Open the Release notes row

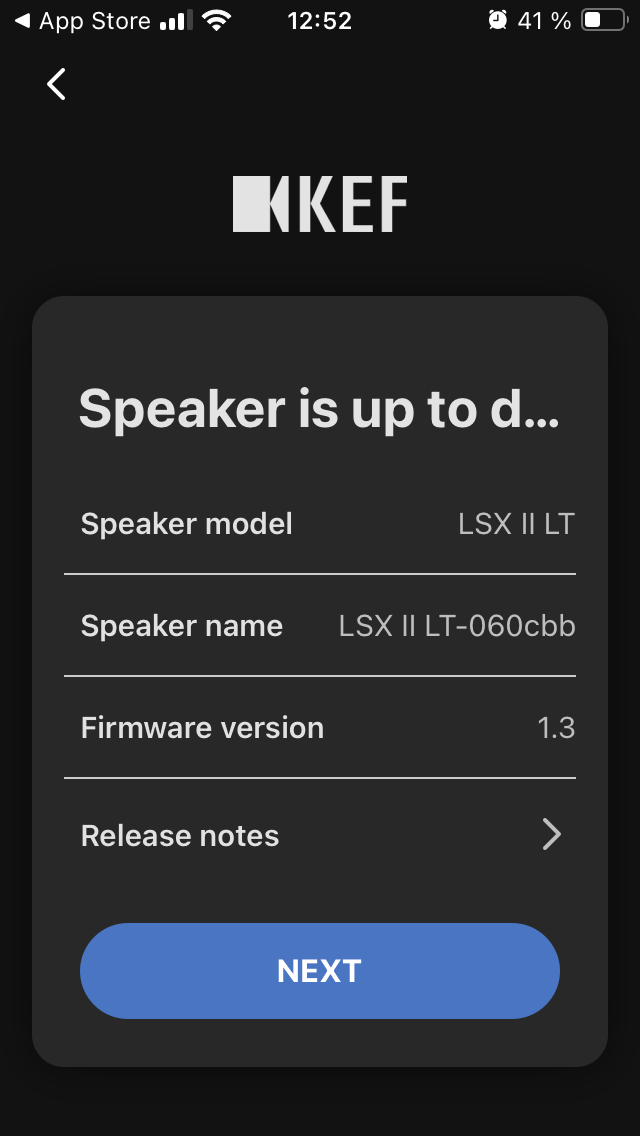click(x=320, y=835)
